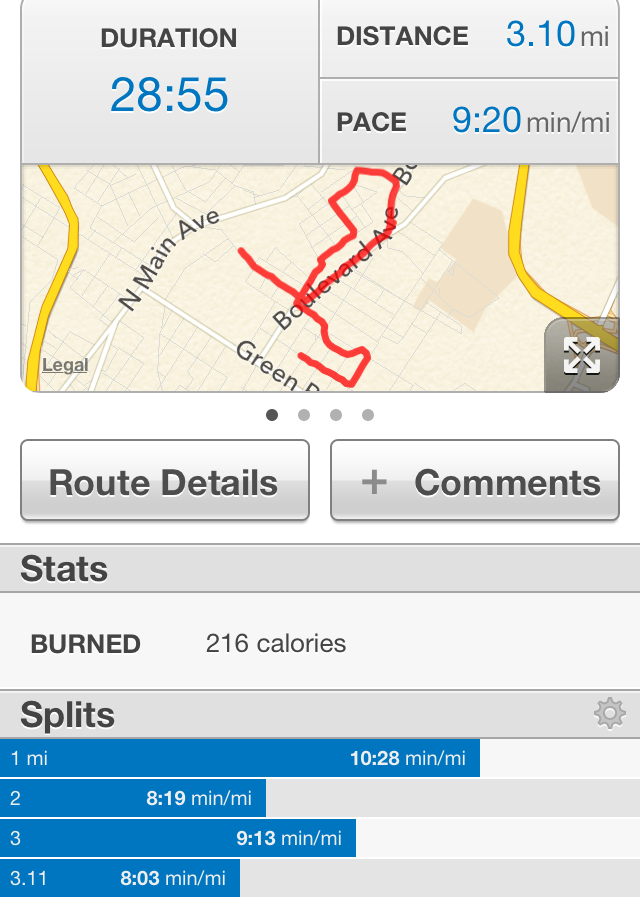Tap the page indicator dots below the map
This screenshot has height=902, width=640.
point(320,415)
